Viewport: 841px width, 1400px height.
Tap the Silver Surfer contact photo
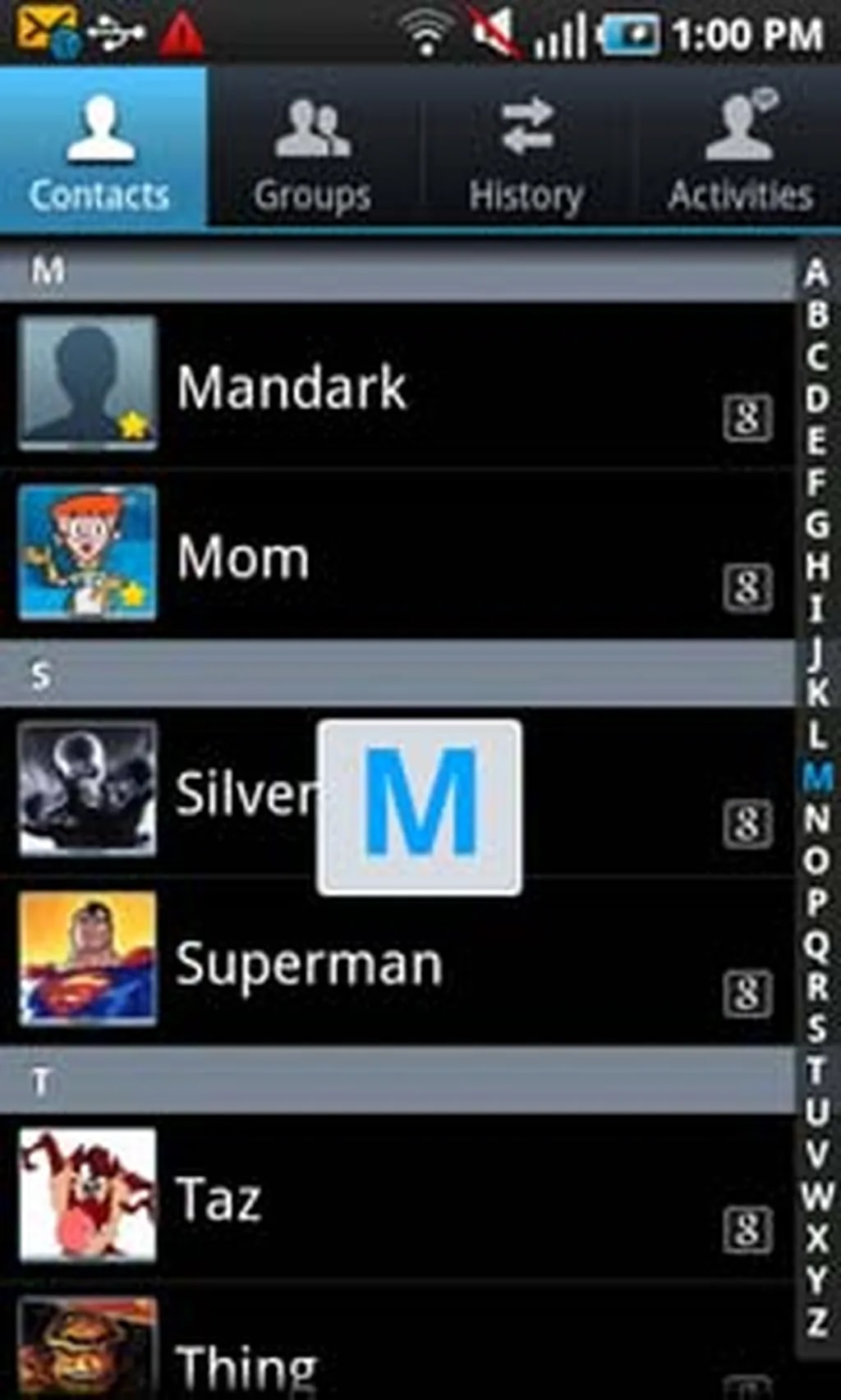[87, 789]
